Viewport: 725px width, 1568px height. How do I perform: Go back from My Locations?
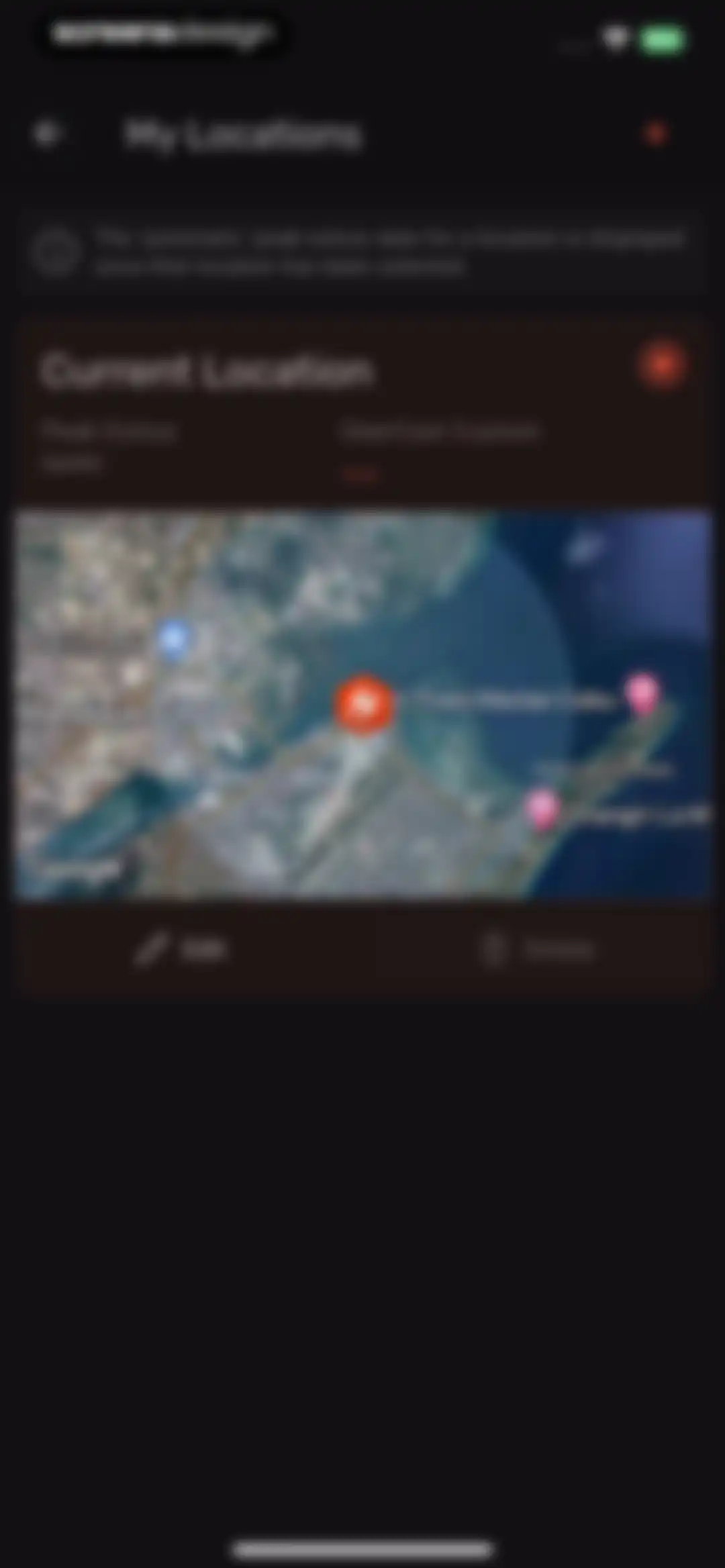(x=47, y=134)
